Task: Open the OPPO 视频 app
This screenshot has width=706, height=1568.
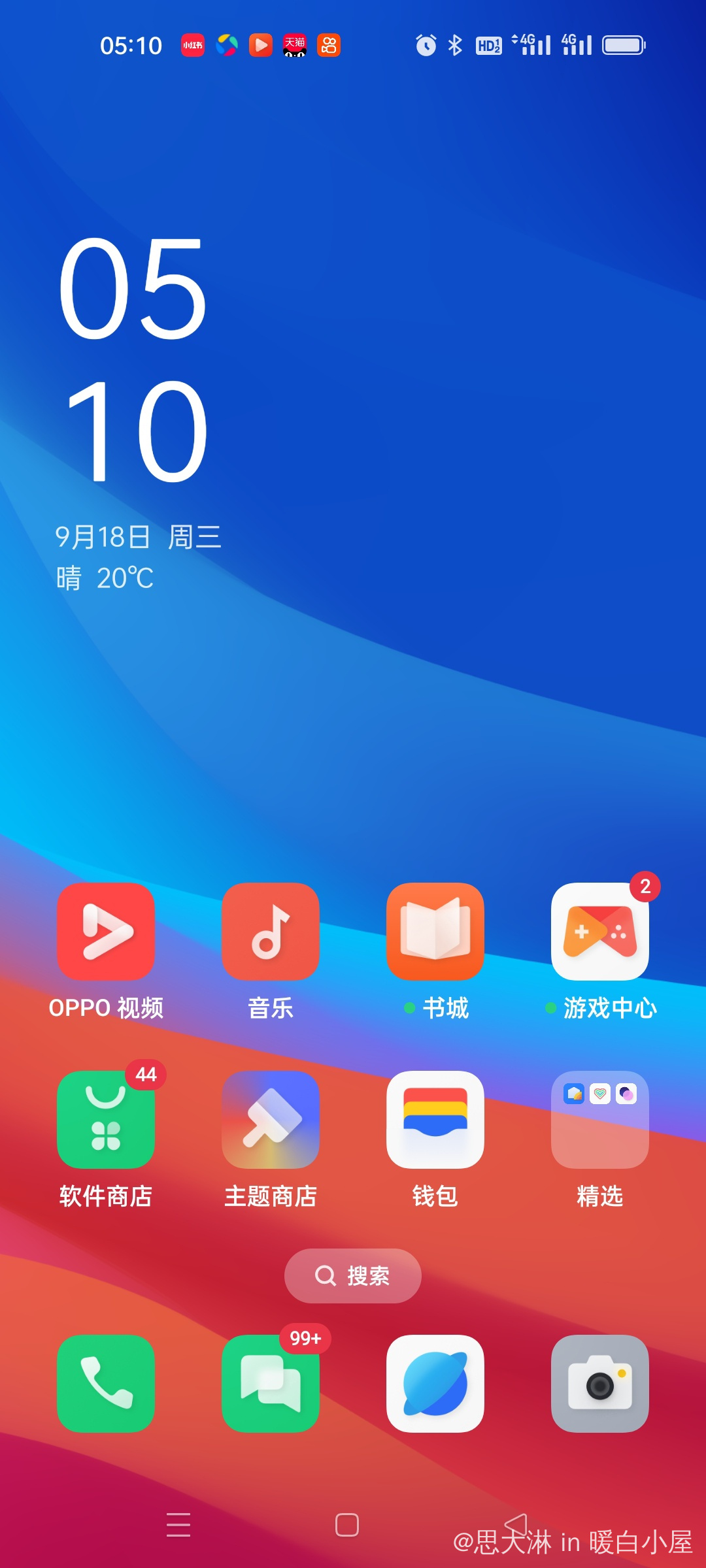Action: (106, 932)
